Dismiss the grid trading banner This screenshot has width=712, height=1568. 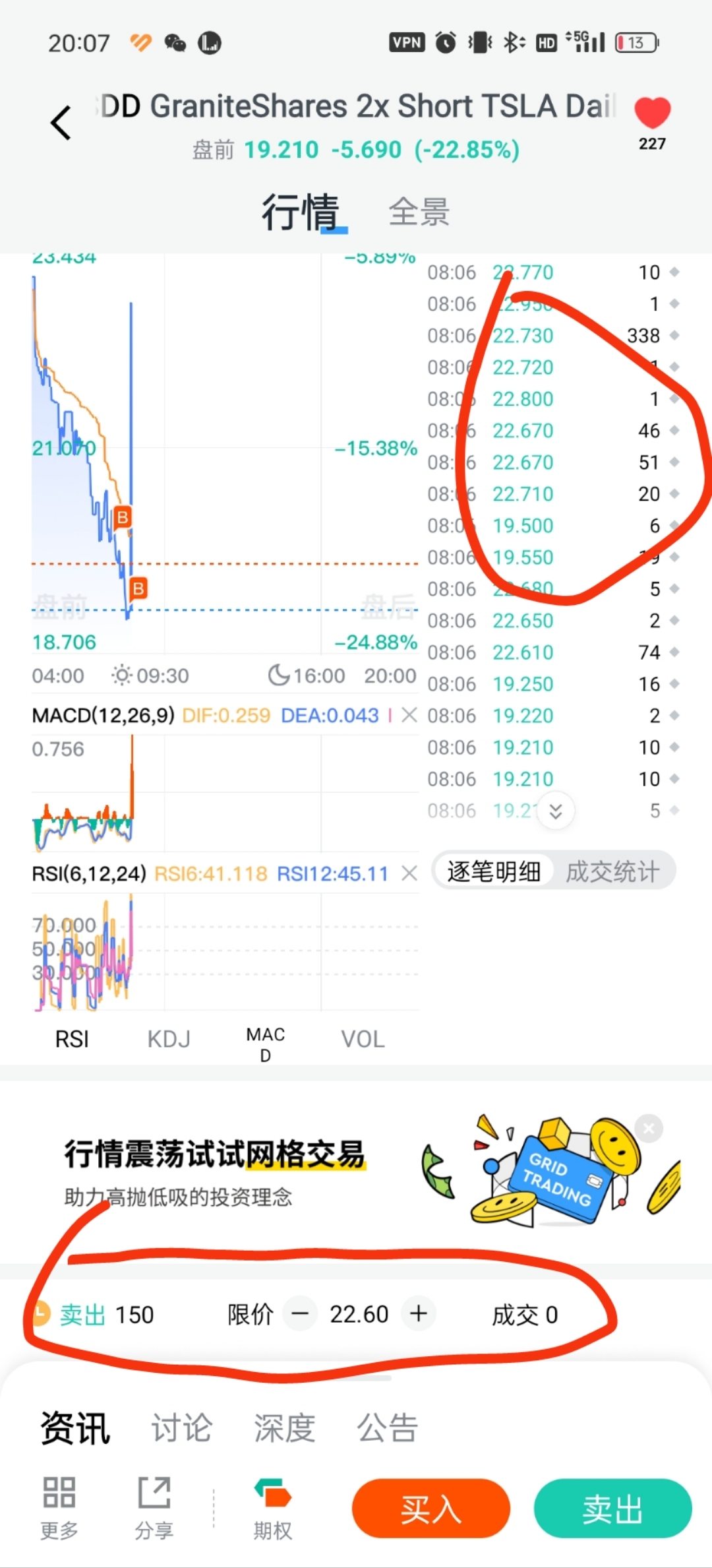tap(649, 1128)
